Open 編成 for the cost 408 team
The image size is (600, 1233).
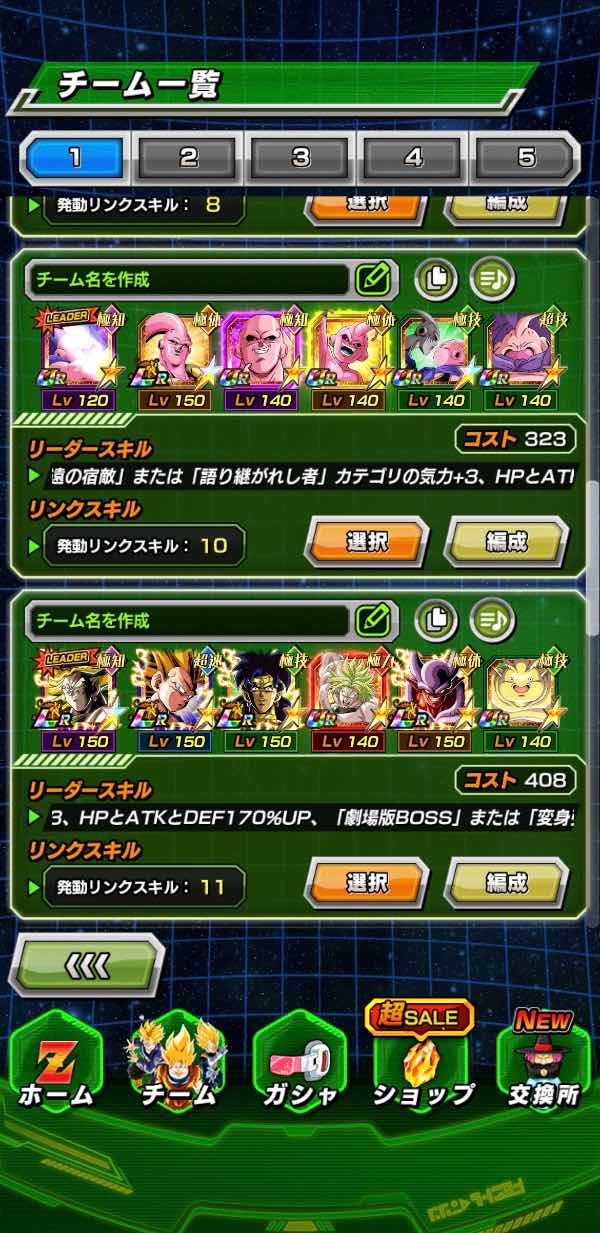[506, 883]
